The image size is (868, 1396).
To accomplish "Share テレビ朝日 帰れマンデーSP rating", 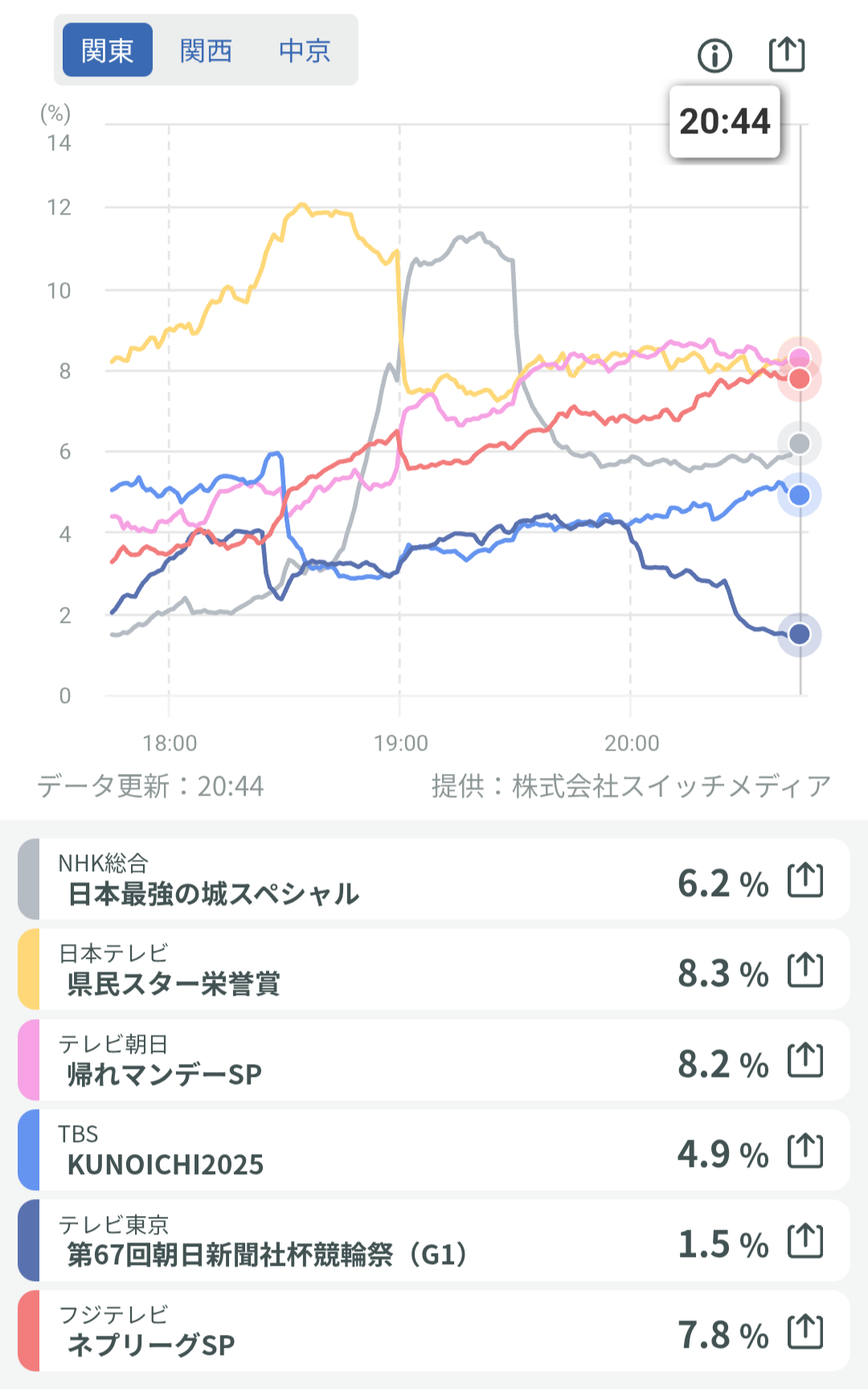I will coord(805,1061).
